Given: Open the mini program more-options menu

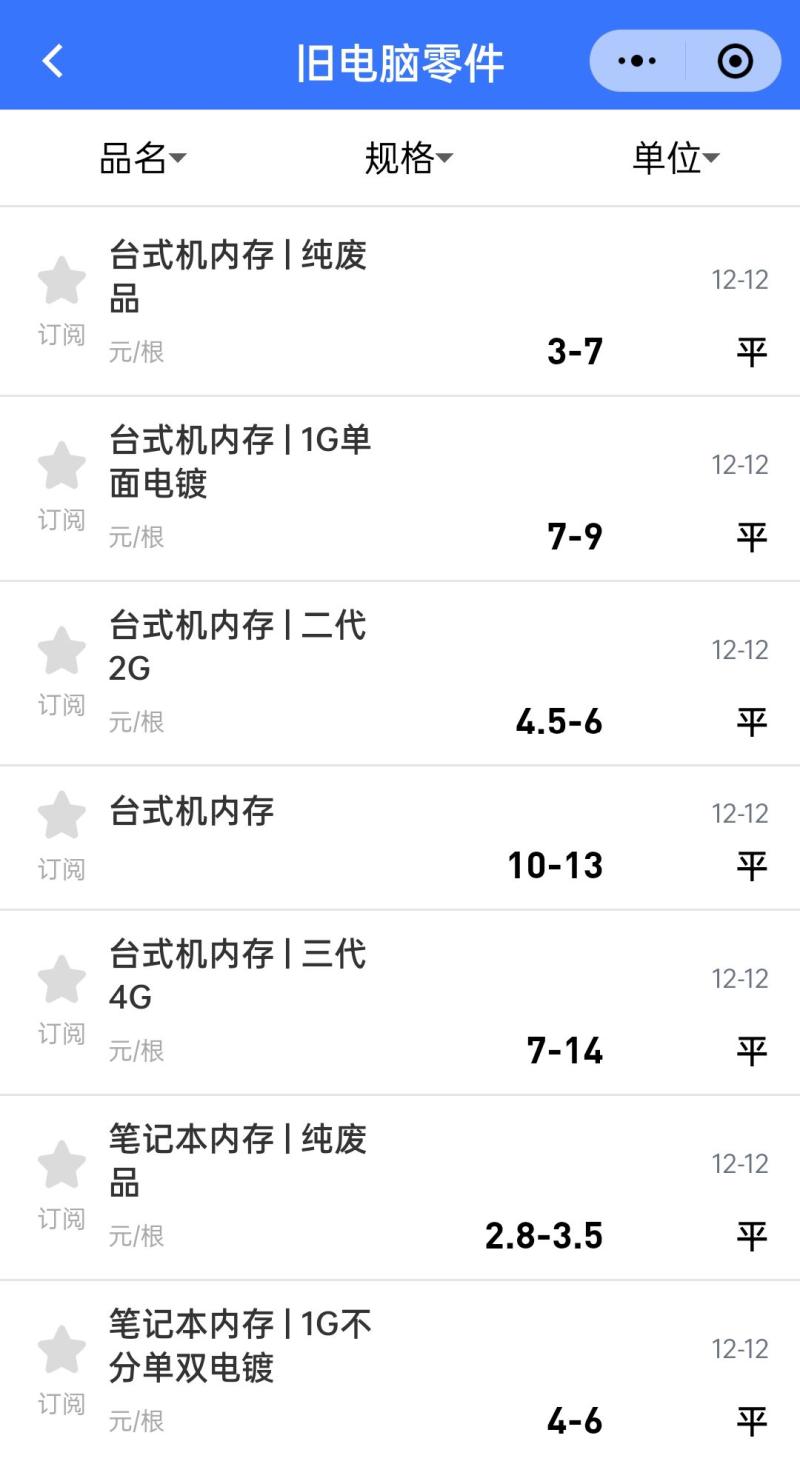Looking at the screenshot, I should pos(637,61).
